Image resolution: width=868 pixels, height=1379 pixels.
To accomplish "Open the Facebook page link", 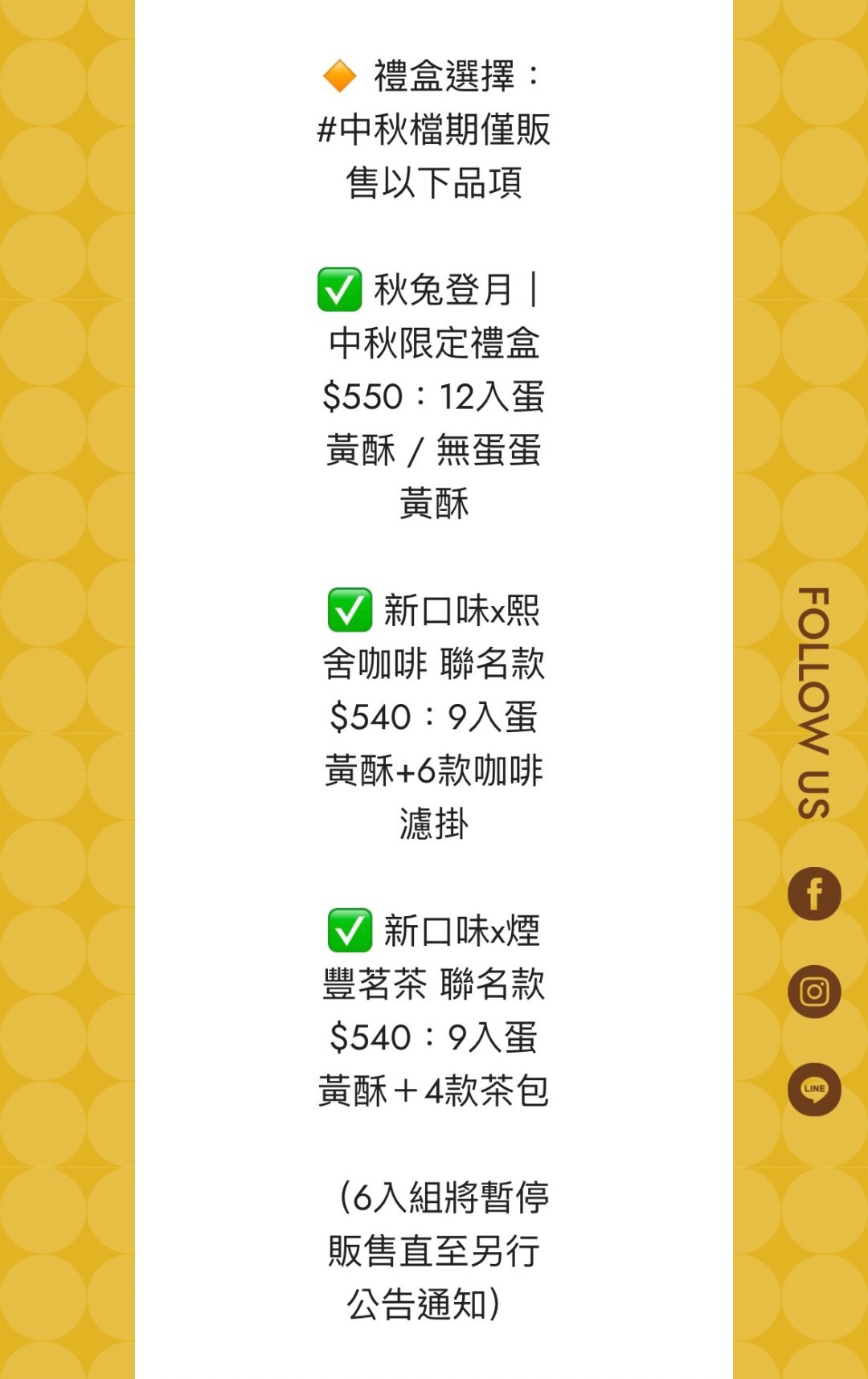I will pyautogui.click(x=814, y=894).
